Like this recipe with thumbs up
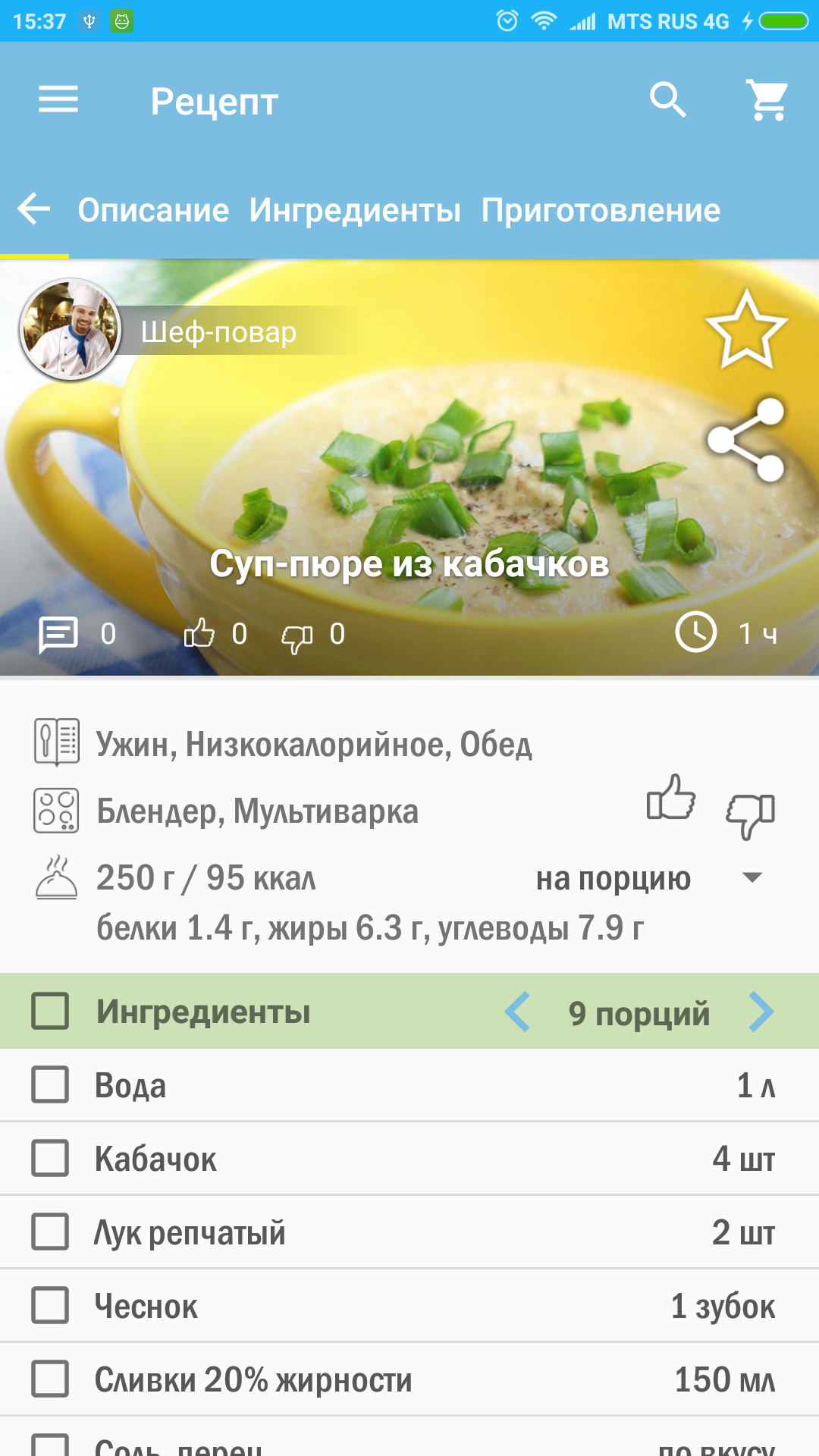The image size is (819, 1456). (670, 798)
